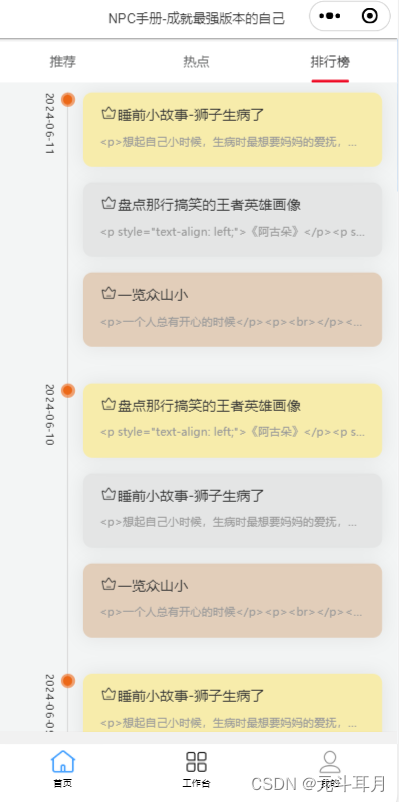Viewport: 399px width, 802px height.
Task: Switch to the 热点 tab
Action: (x=196, y=62)
